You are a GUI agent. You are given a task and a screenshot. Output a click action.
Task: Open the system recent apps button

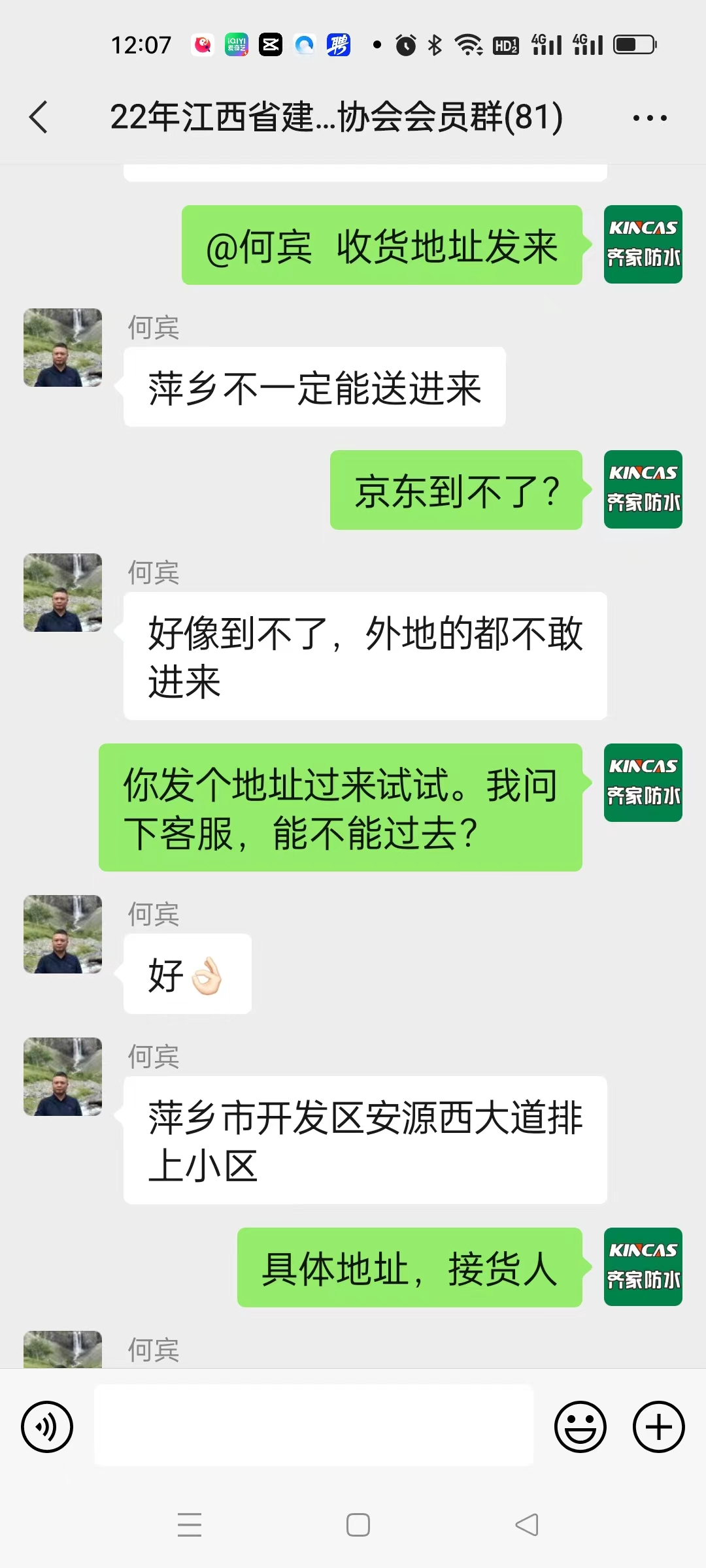point(190,1525)
